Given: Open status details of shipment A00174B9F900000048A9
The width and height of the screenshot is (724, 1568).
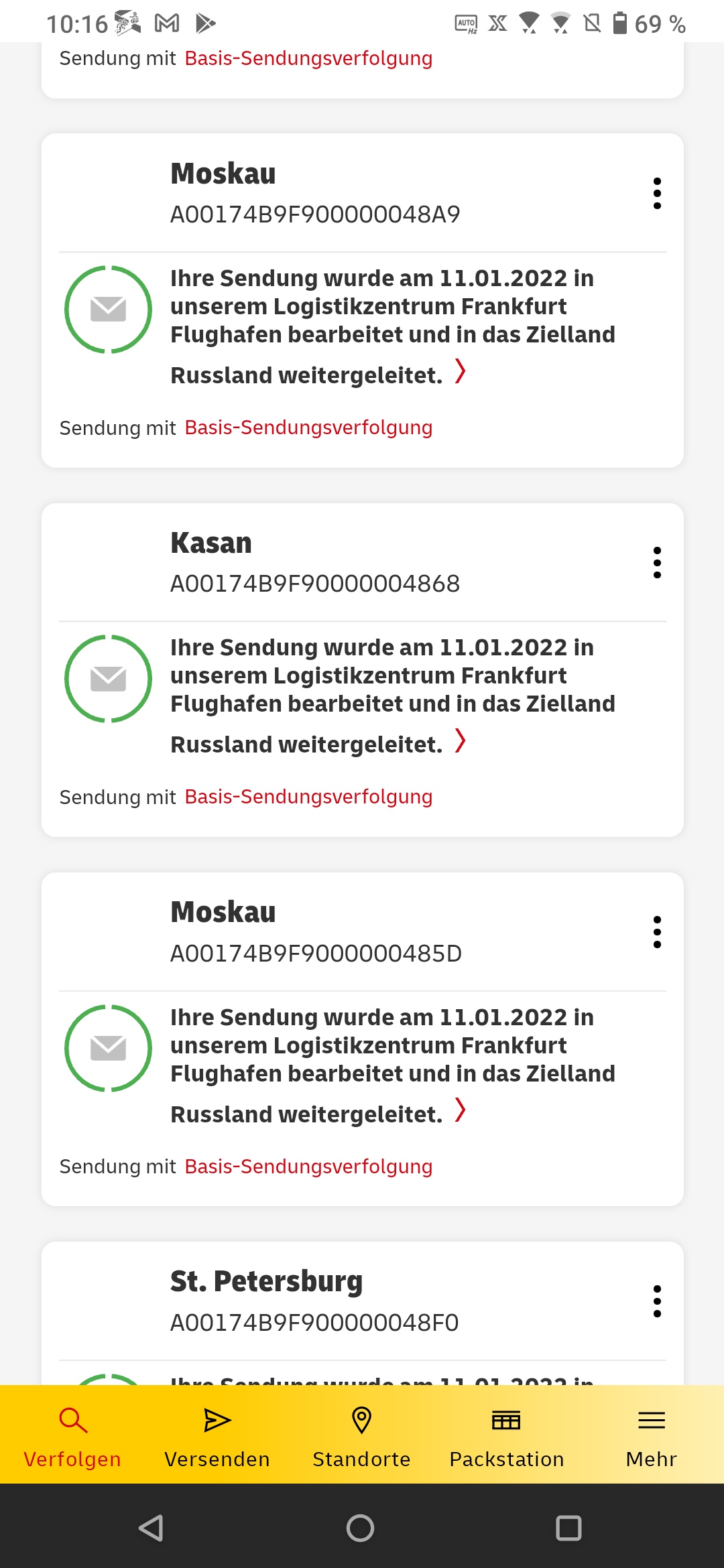Looking at the screenshot, I should pyautogui.click(x=392, y=326).
